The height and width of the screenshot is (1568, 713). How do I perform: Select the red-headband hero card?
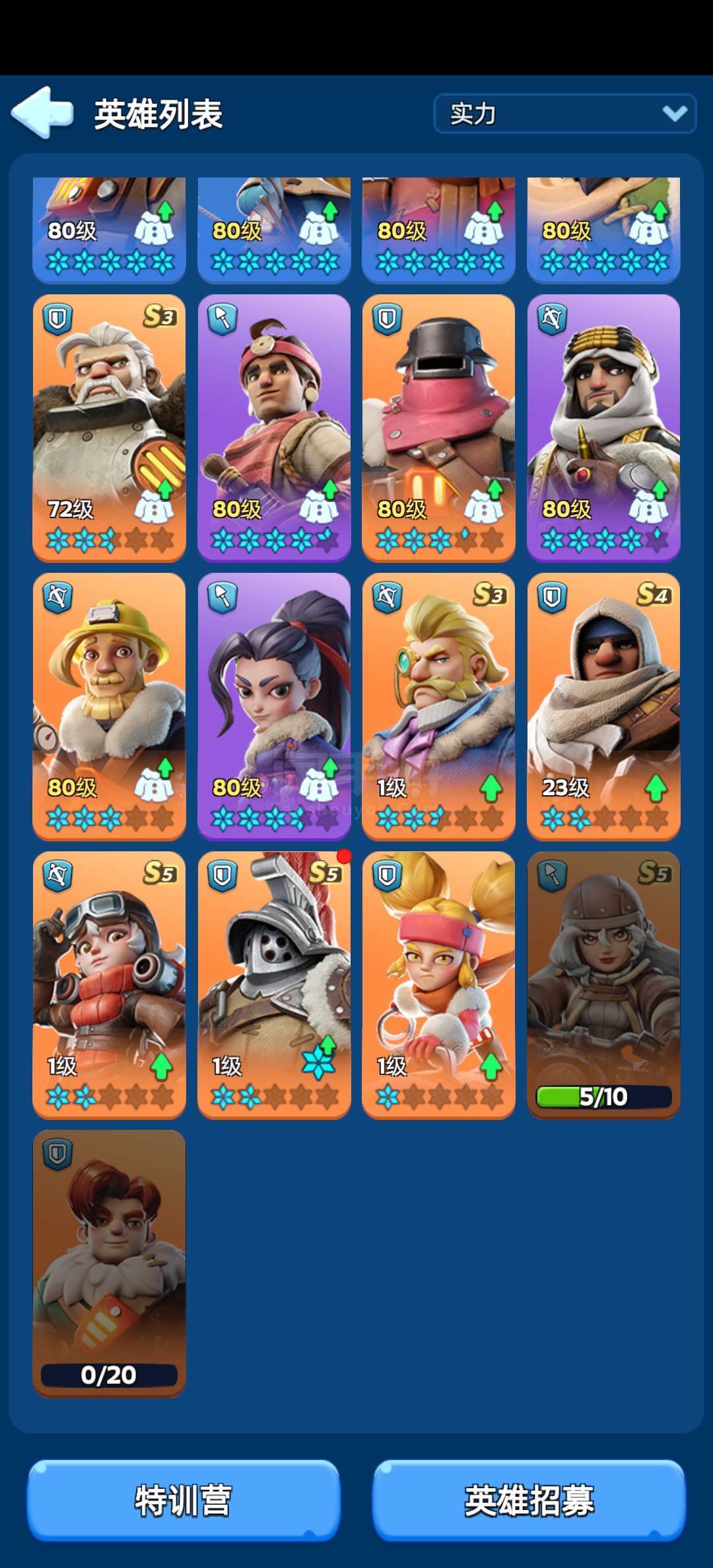click(274, 428)
